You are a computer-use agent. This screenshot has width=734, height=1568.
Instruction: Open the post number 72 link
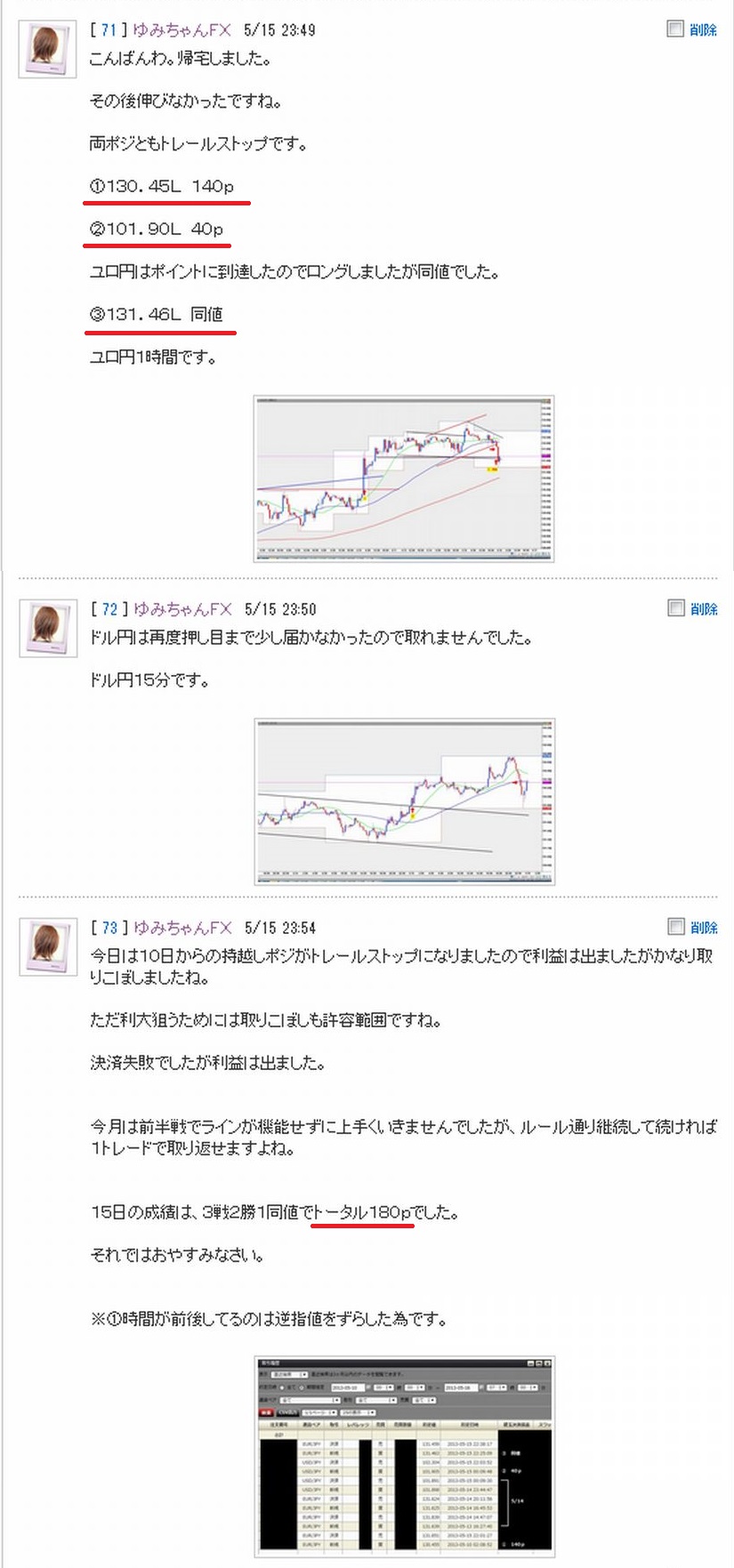tap(109, 609)
